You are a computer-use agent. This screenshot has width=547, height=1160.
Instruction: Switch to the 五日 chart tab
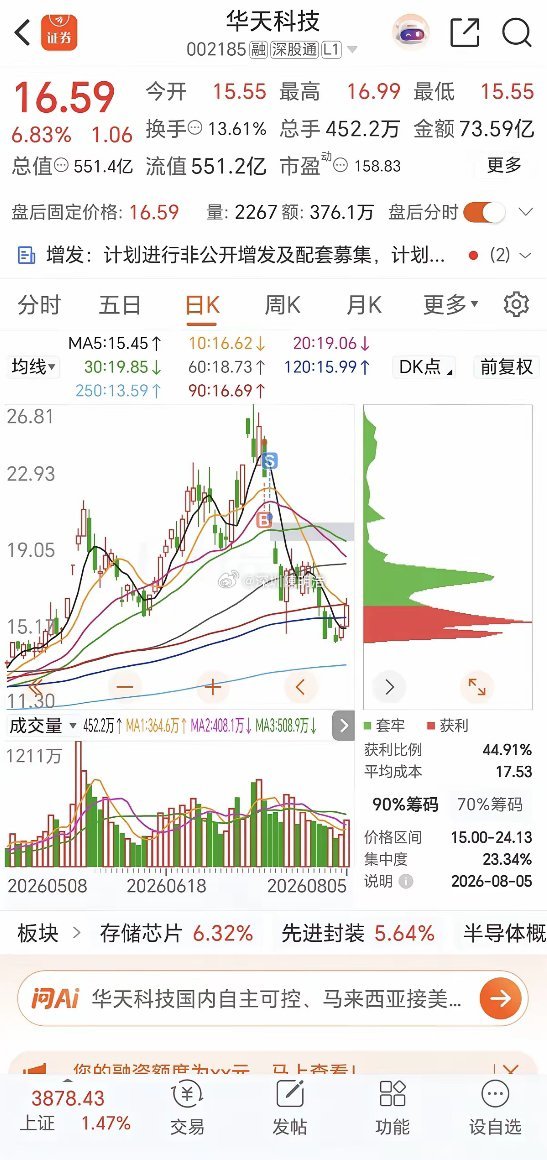(120, 305)
